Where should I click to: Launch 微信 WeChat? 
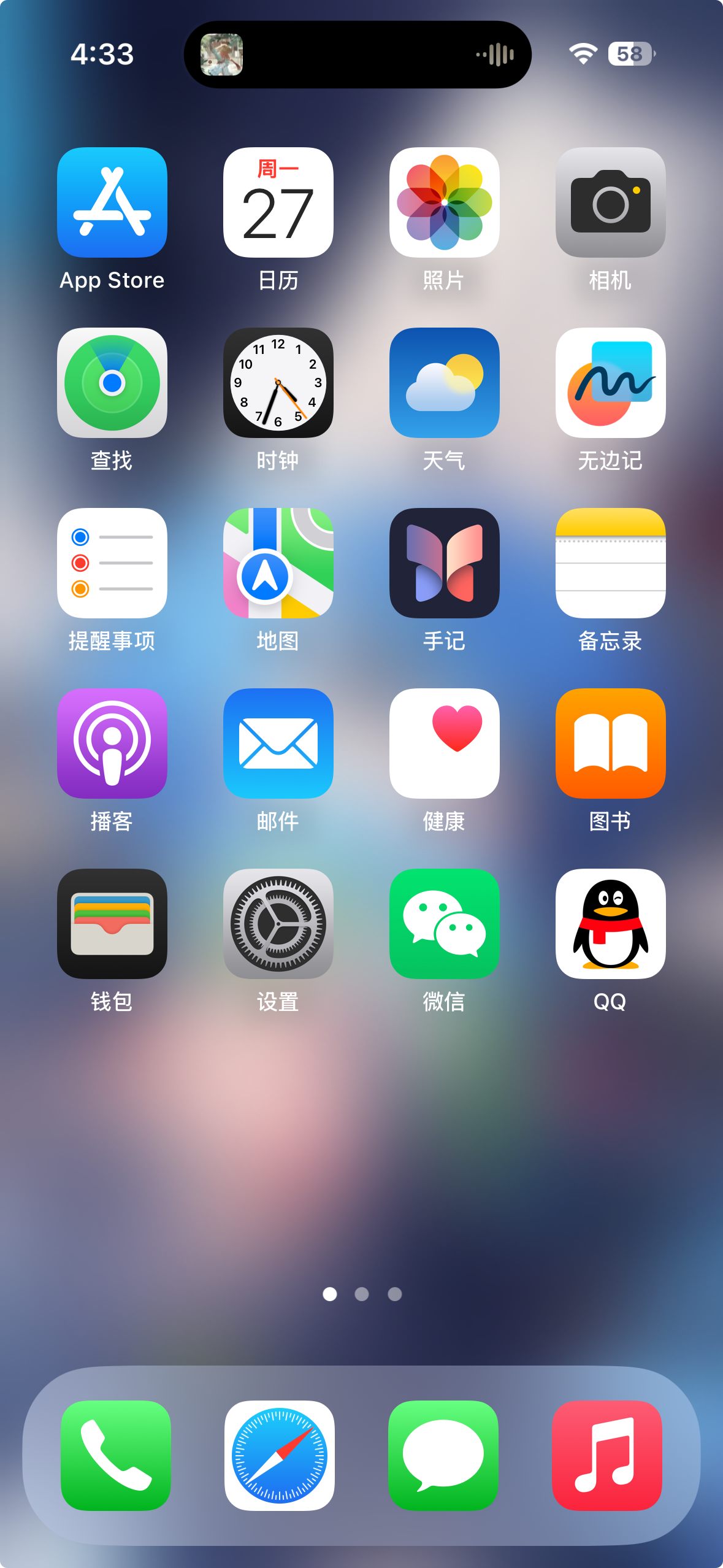pos(445,924)
